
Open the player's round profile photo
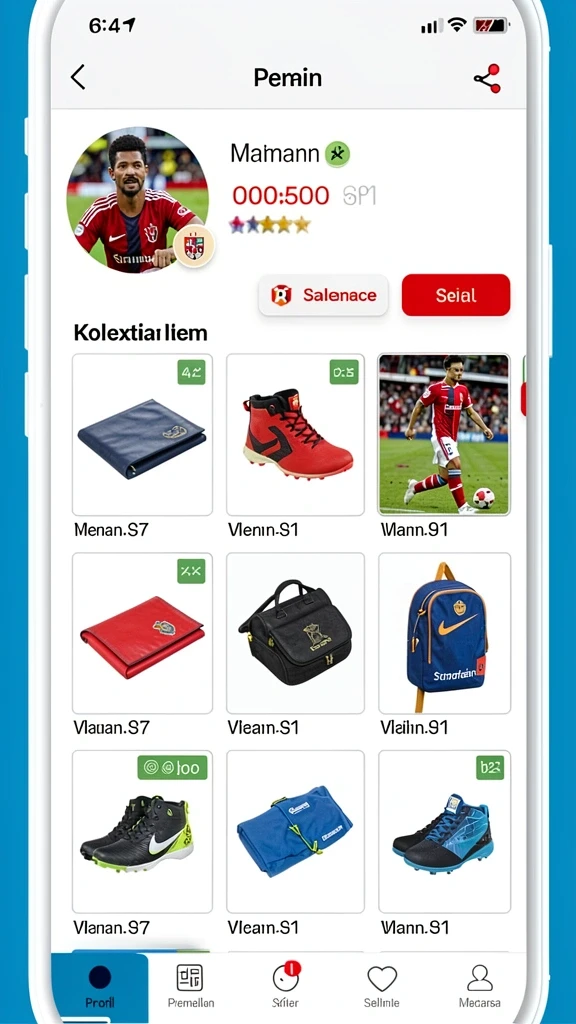click(x=138, y=199)
